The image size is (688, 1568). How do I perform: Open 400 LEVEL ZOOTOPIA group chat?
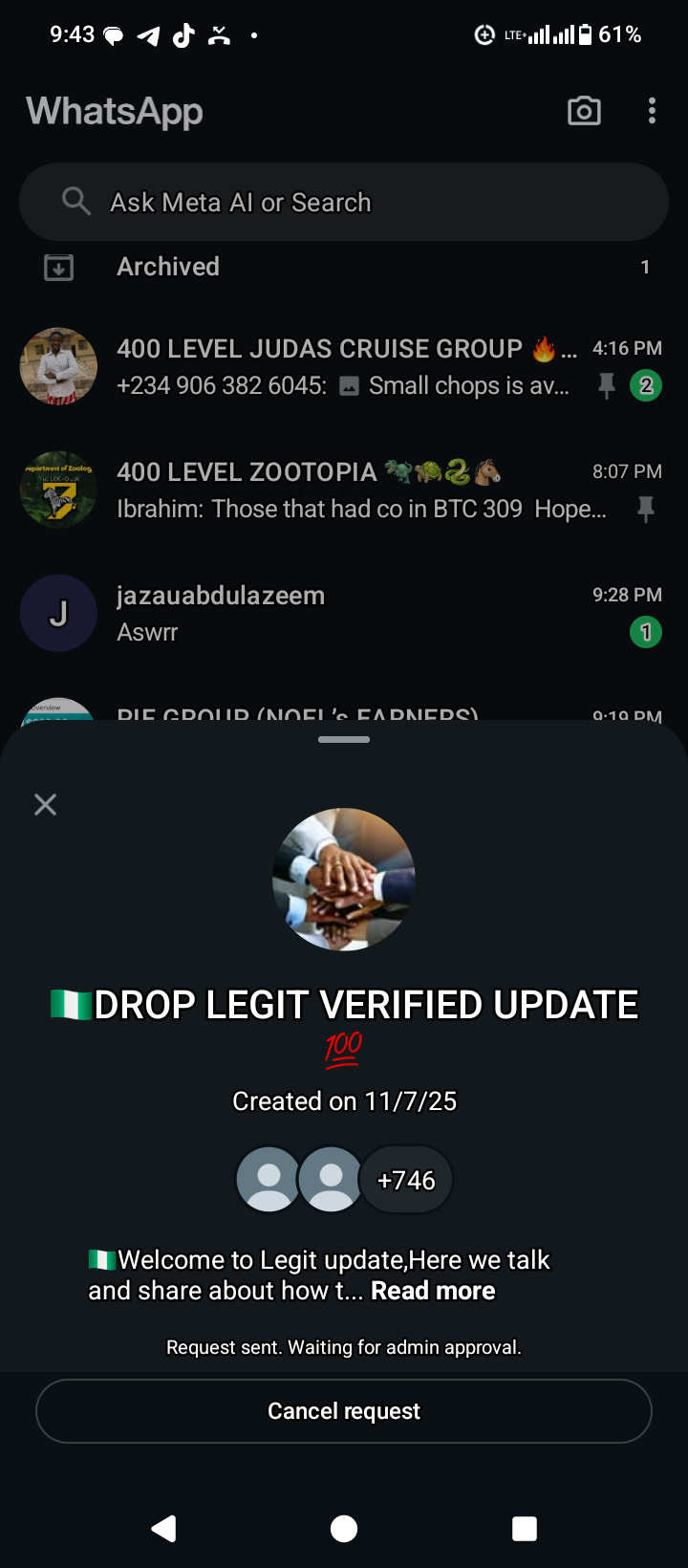pyautogui.click(x=344, y=490)
